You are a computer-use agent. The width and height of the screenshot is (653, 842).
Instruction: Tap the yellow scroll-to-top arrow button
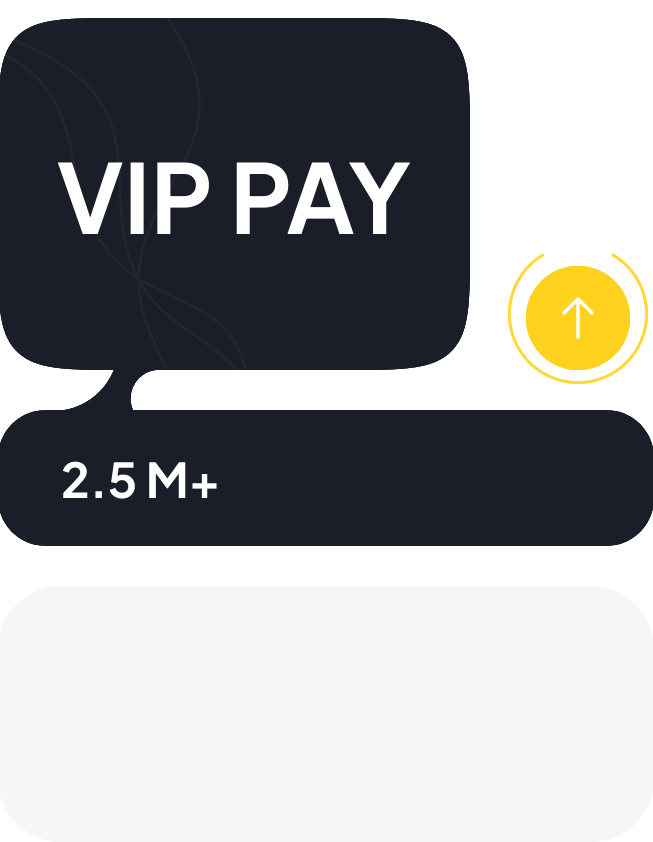pos(578,317)
